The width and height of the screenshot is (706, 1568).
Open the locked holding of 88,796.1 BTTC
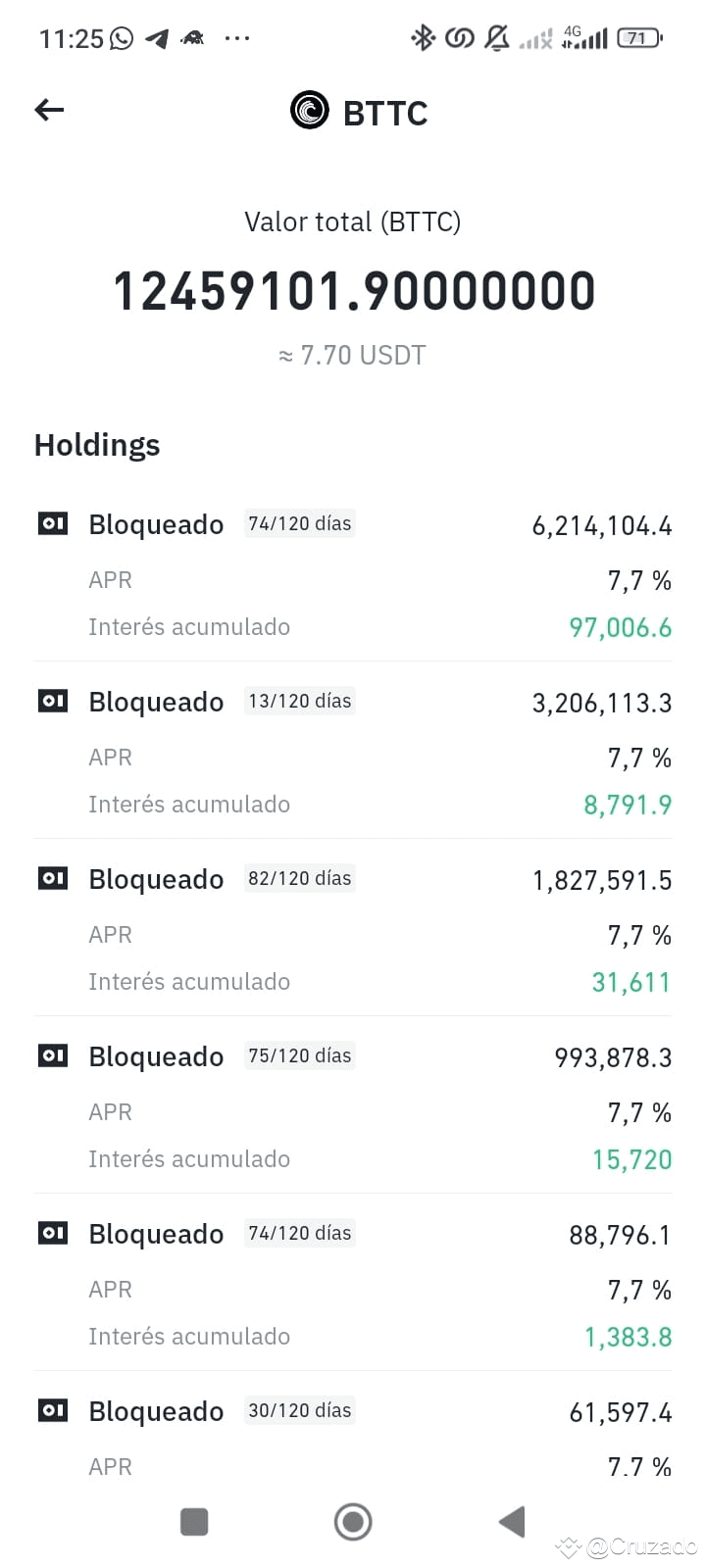[353, 1283]
